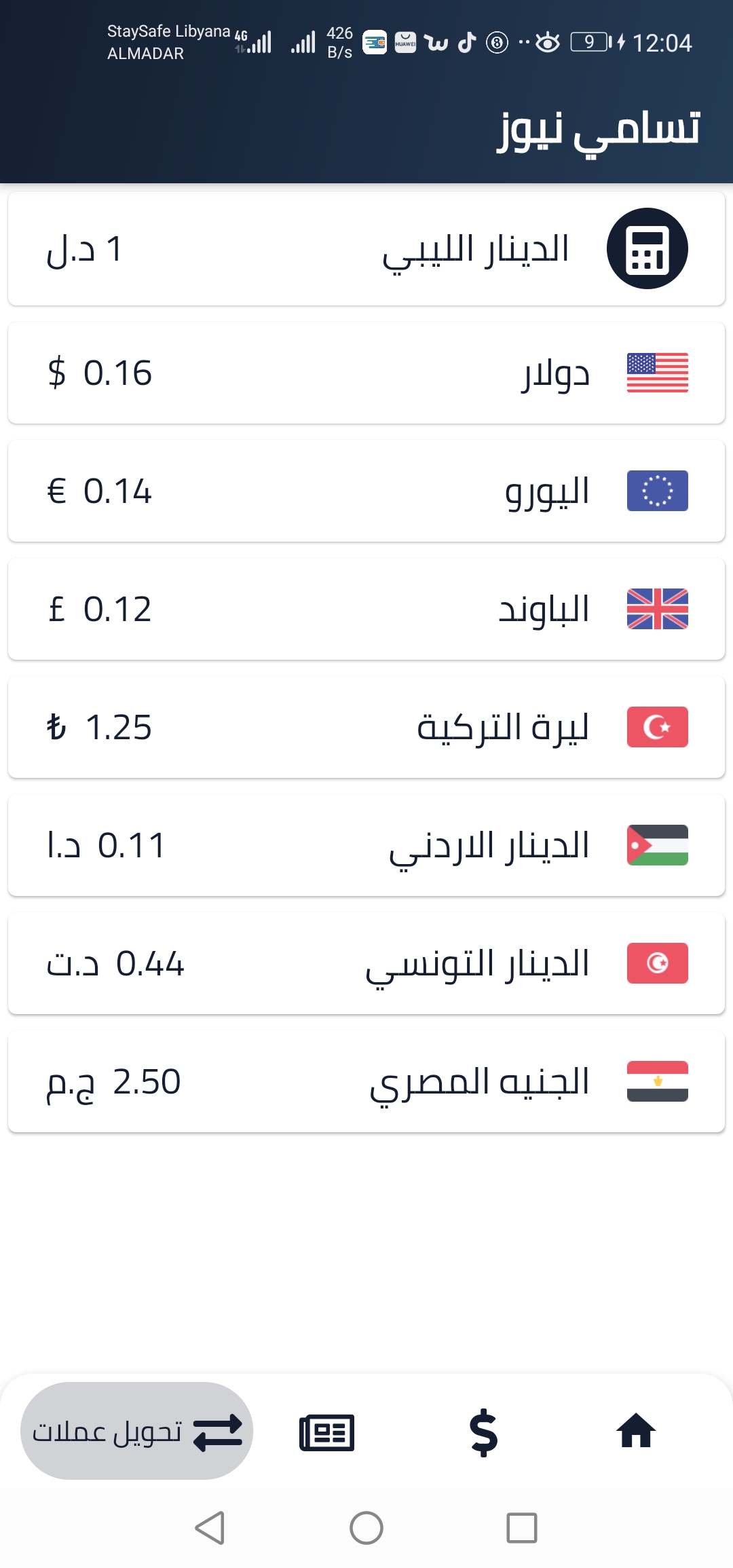Screen dimensions: 733x1568
Task: Select the الباوند currency row
Action: [x=366, y=609]
